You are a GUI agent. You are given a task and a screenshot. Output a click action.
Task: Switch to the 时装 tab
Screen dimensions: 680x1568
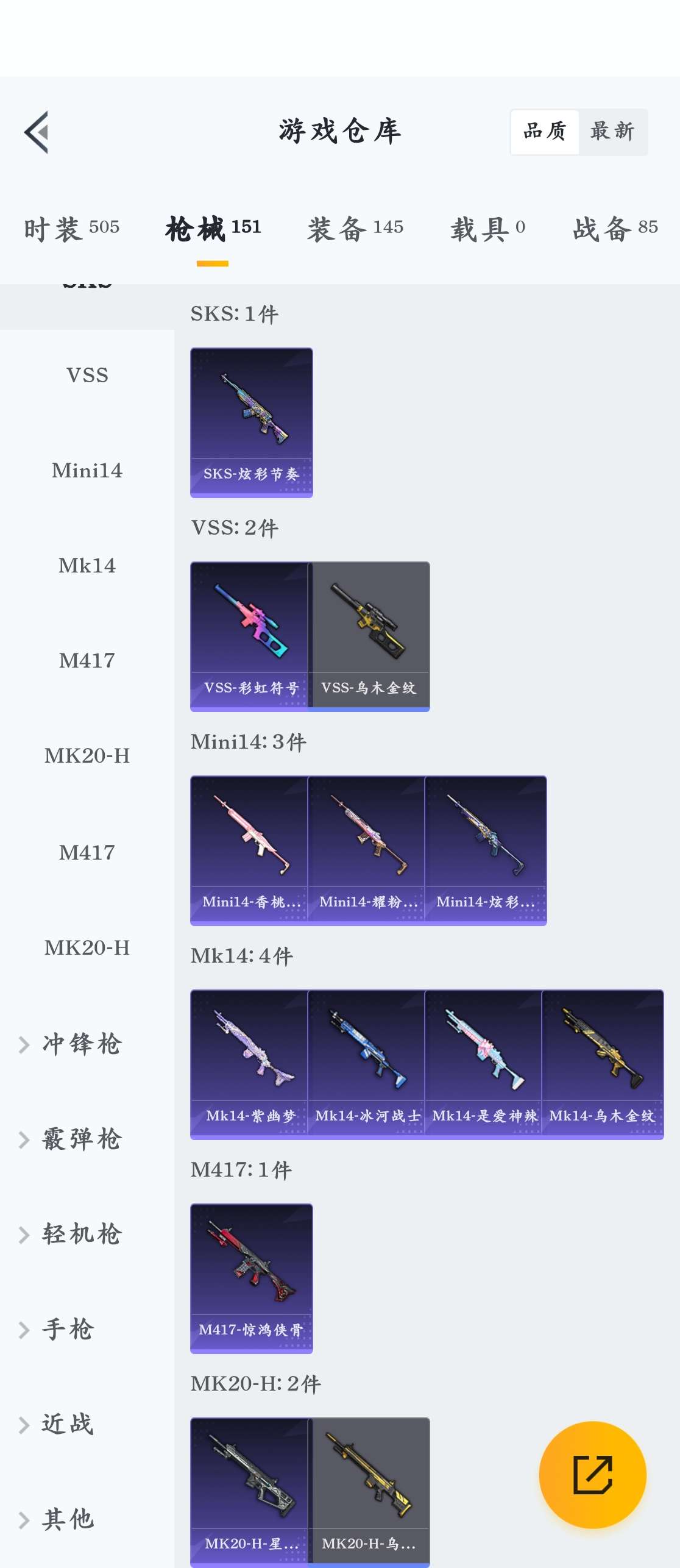pos(71,229)
